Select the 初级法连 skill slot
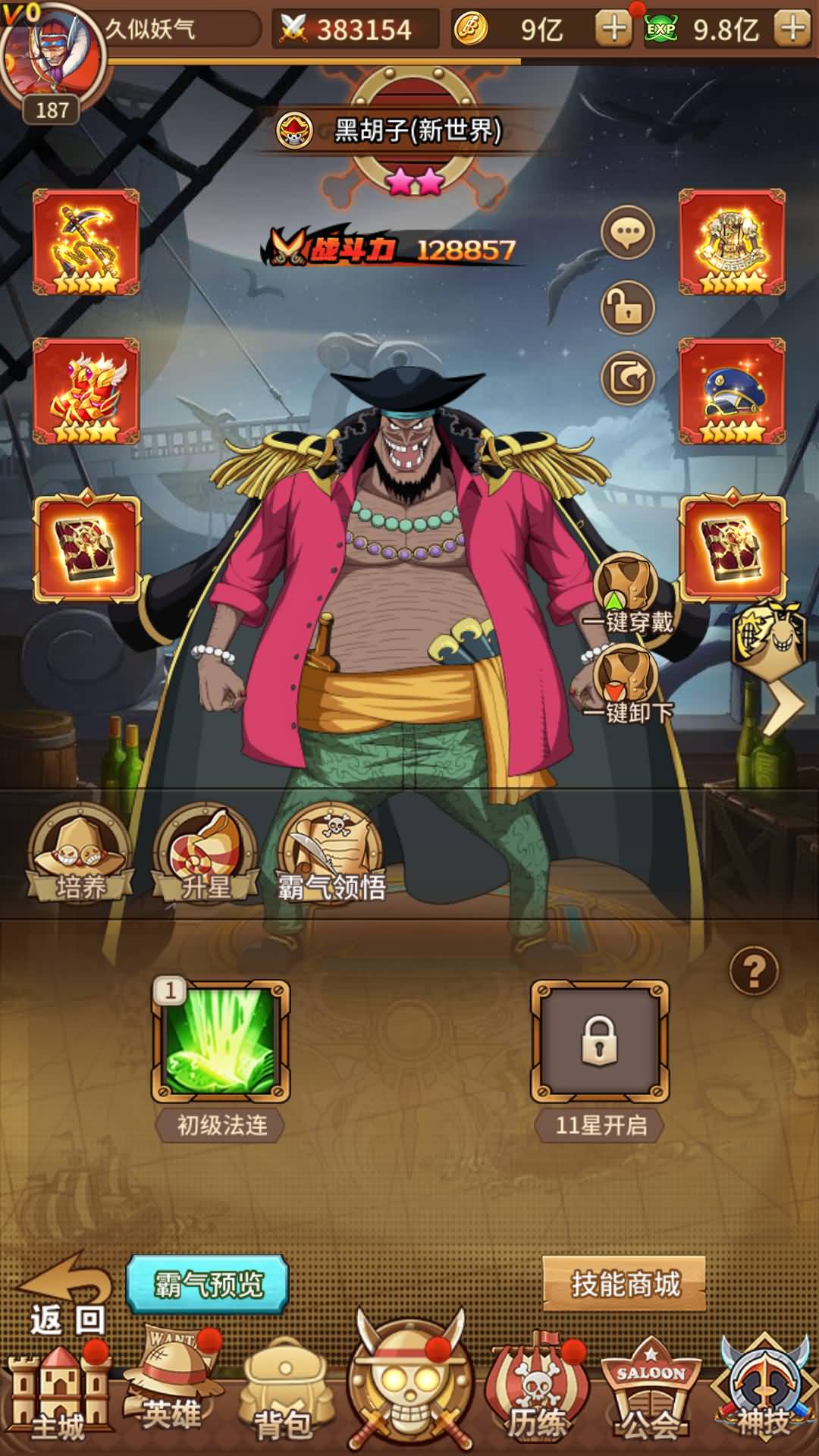 221,1041
